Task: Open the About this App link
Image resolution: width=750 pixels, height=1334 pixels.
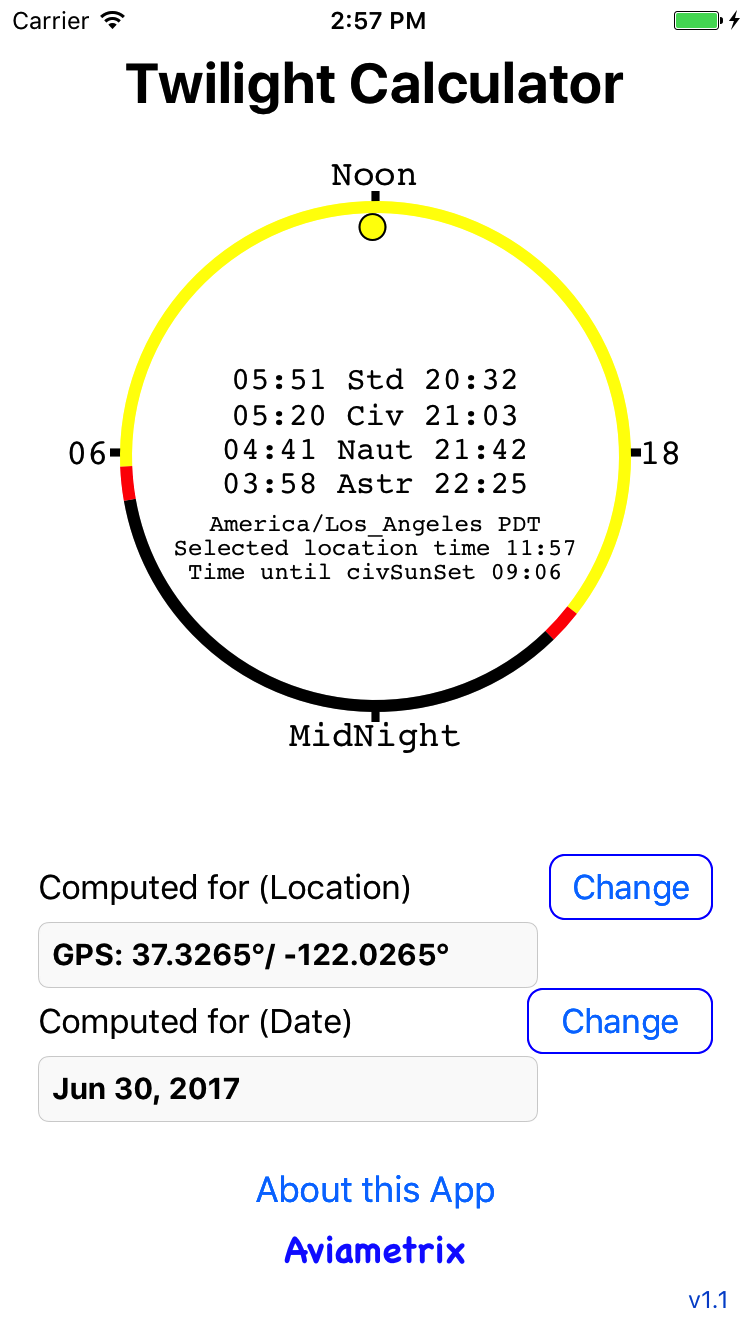Action: click(375, 1190)
